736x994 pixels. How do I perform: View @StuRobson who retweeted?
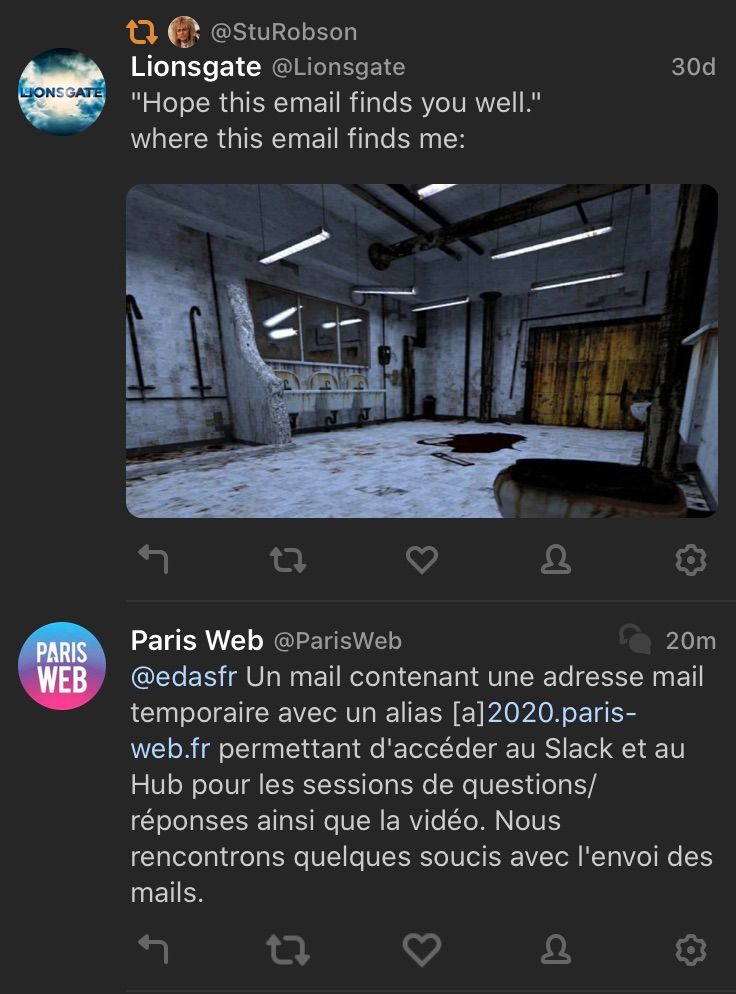(283, 32)
